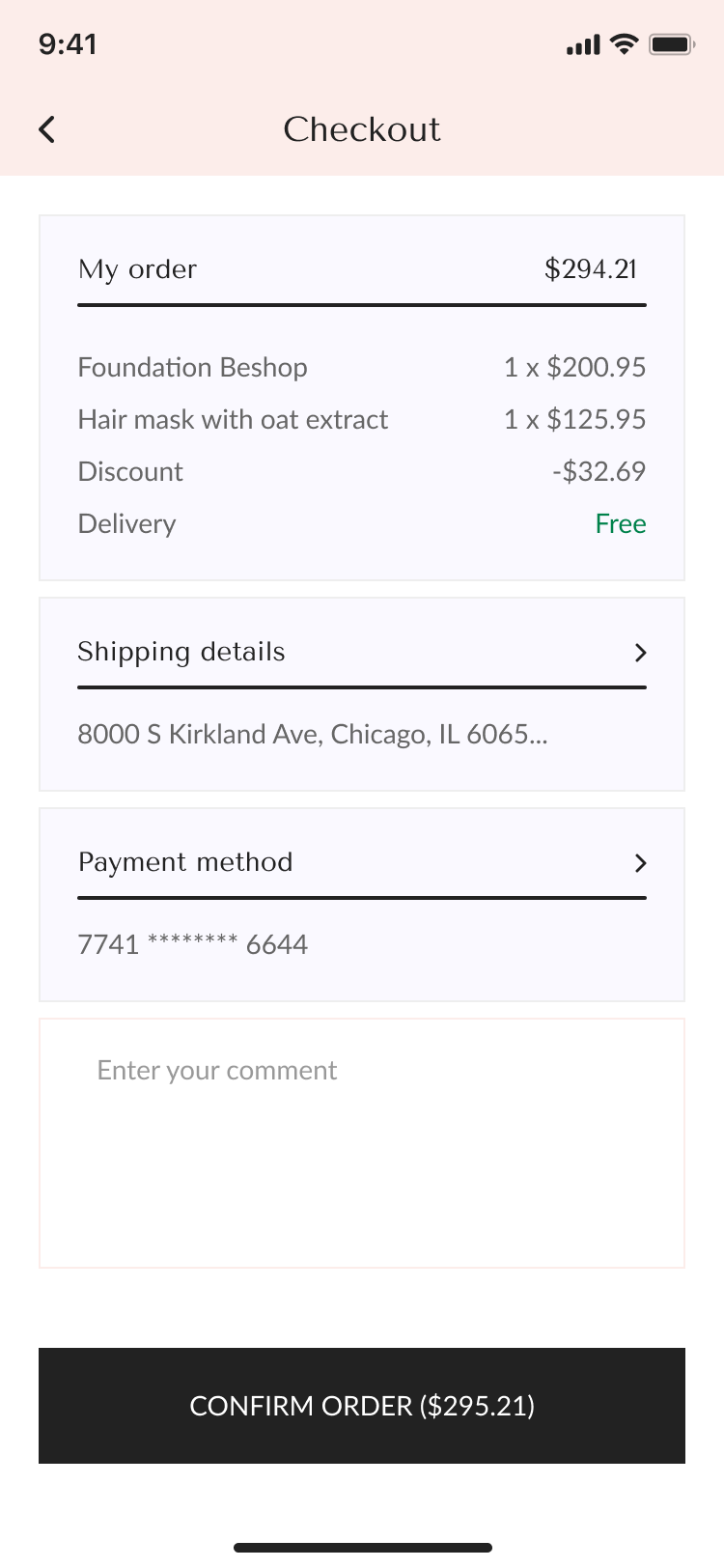This screenshot has height=1568, width=724.
Task: Select Hair mask with oat extract item
Action: (233, 419)
